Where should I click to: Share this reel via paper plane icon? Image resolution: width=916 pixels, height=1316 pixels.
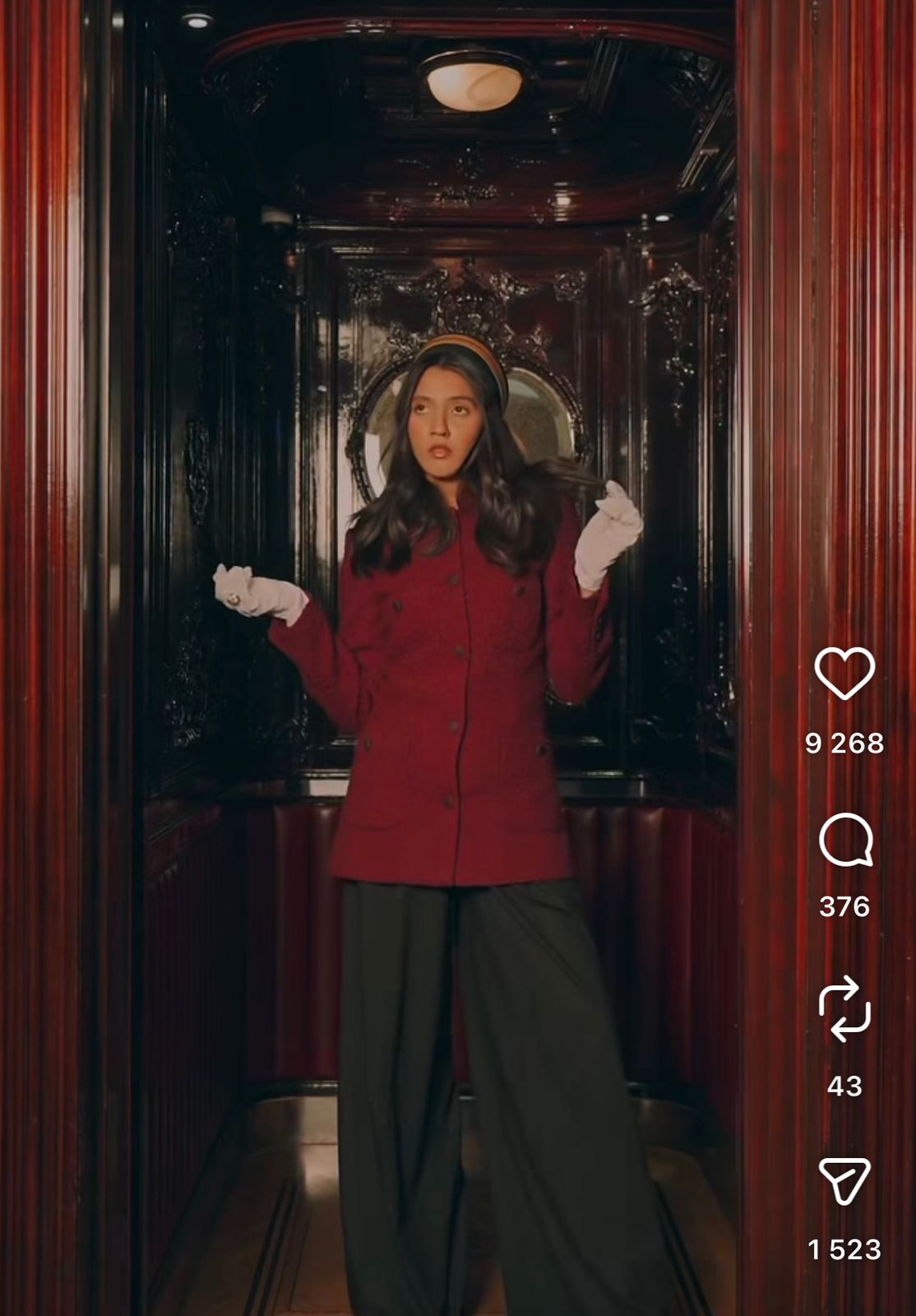[844, 1181]
